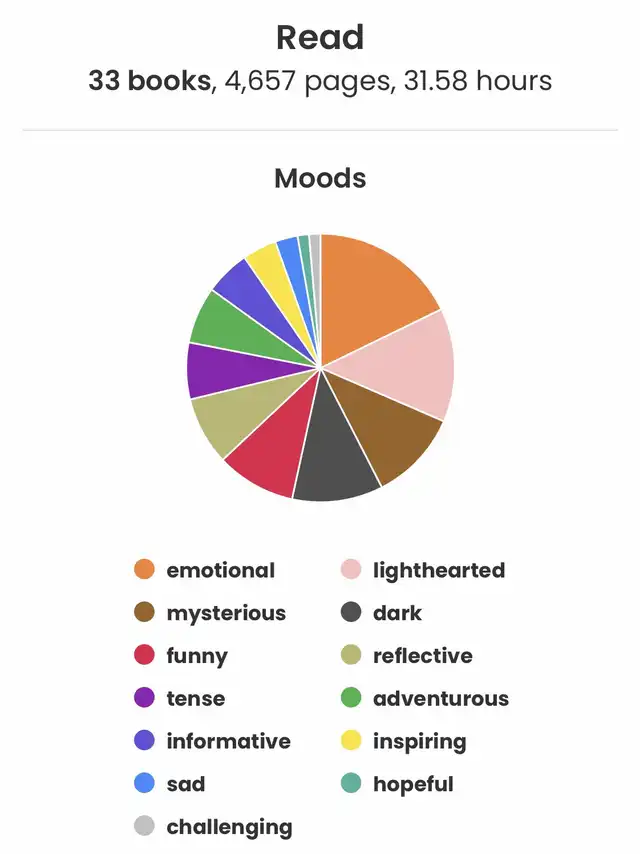Toggle the dark legend entry
640x854 pixels.
382,613
